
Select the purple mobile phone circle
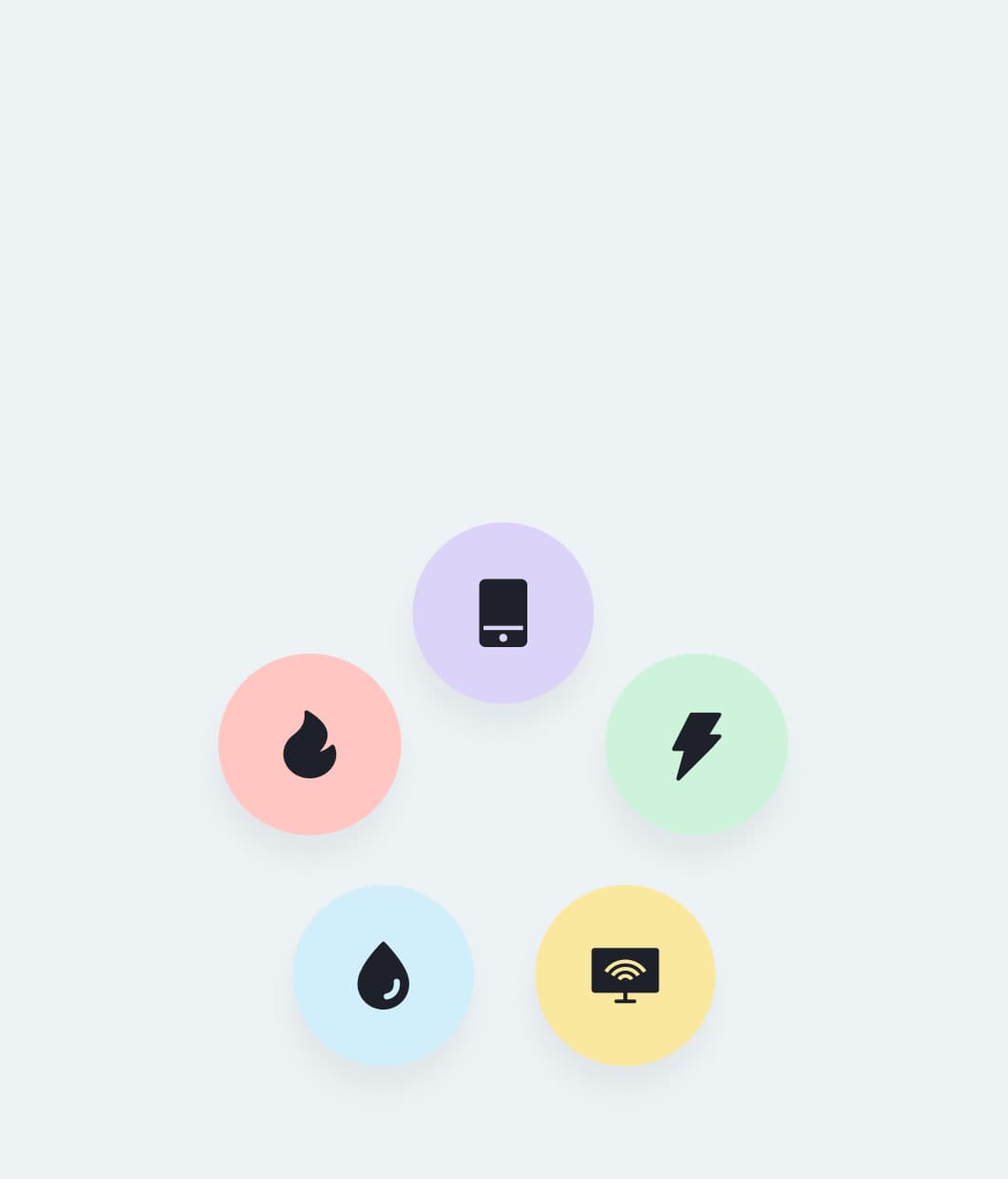(503, 613)
